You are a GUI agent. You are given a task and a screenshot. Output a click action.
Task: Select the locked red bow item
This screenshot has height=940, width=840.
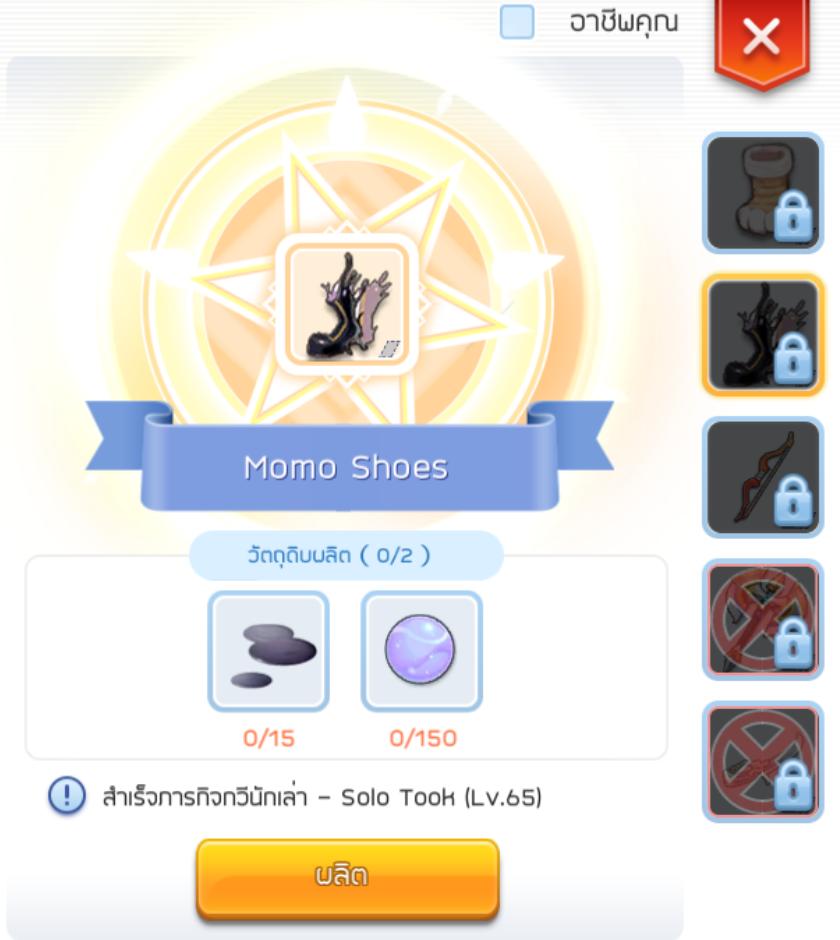[763, 477]
